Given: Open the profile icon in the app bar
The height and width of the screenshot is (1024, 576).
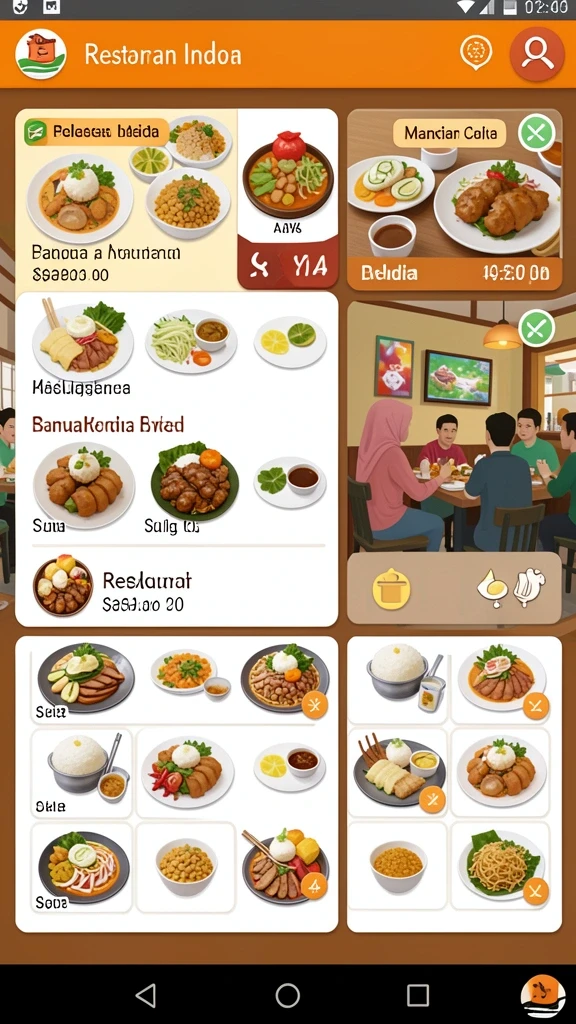Looking at the screenshot, I should coord(537,54).
